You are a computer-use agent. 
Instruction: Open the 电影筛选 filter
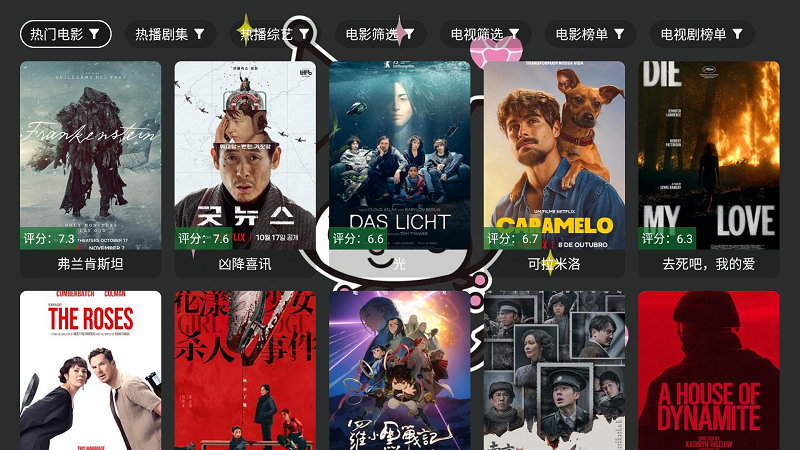pyautogui.click(x=380, y=34)
